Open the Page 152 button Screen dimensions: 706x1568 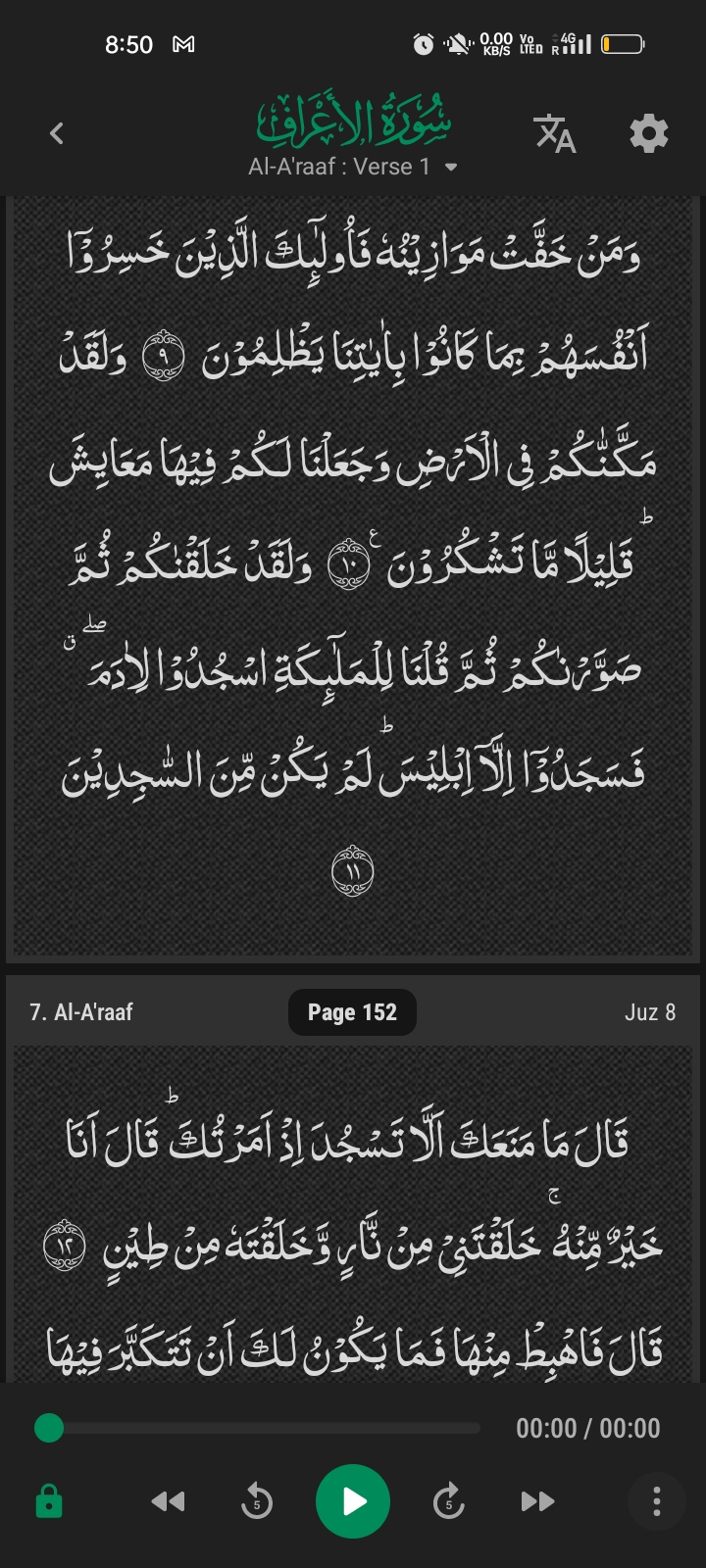tap(352, 1011)
